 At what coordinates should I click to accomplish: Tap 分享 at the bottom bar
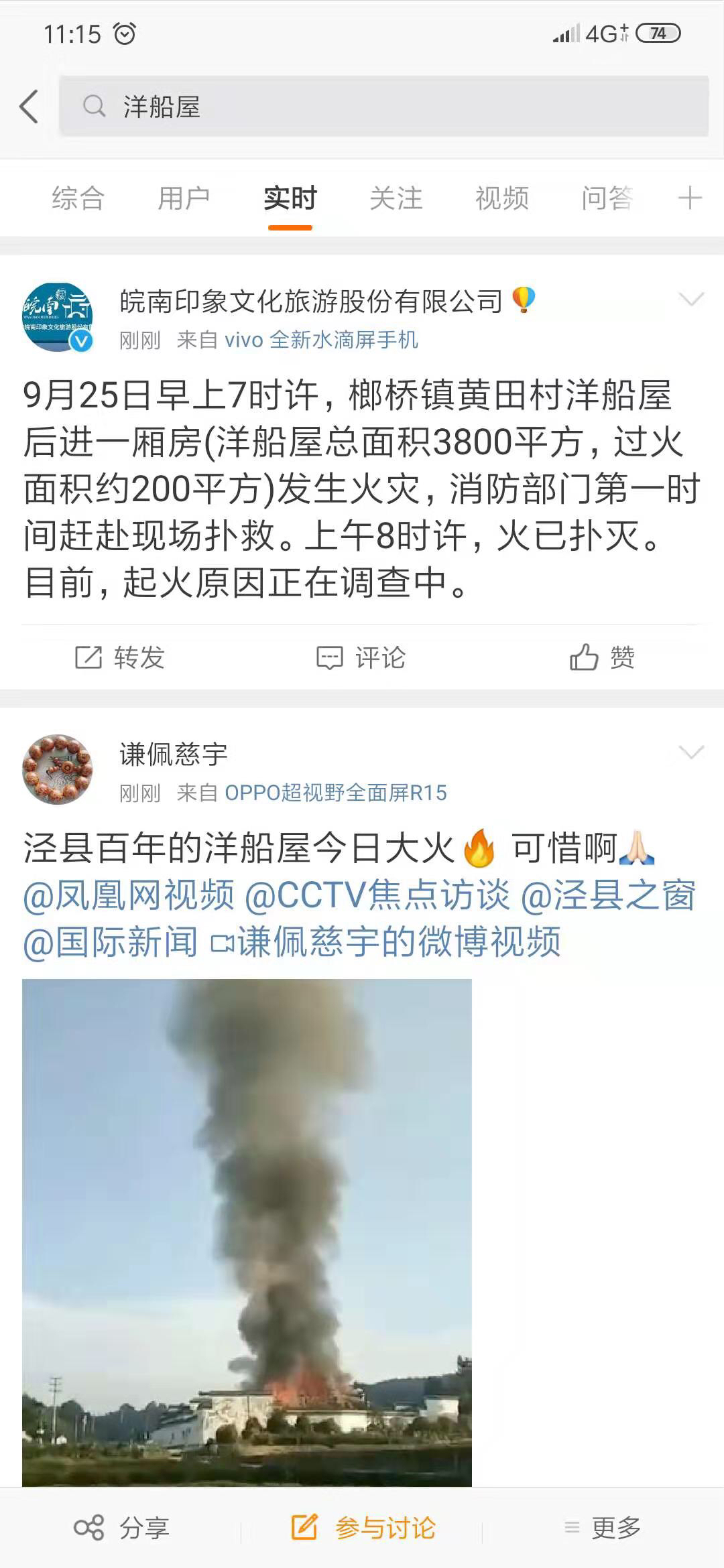pyautogui.click(x=121, y=1528)
